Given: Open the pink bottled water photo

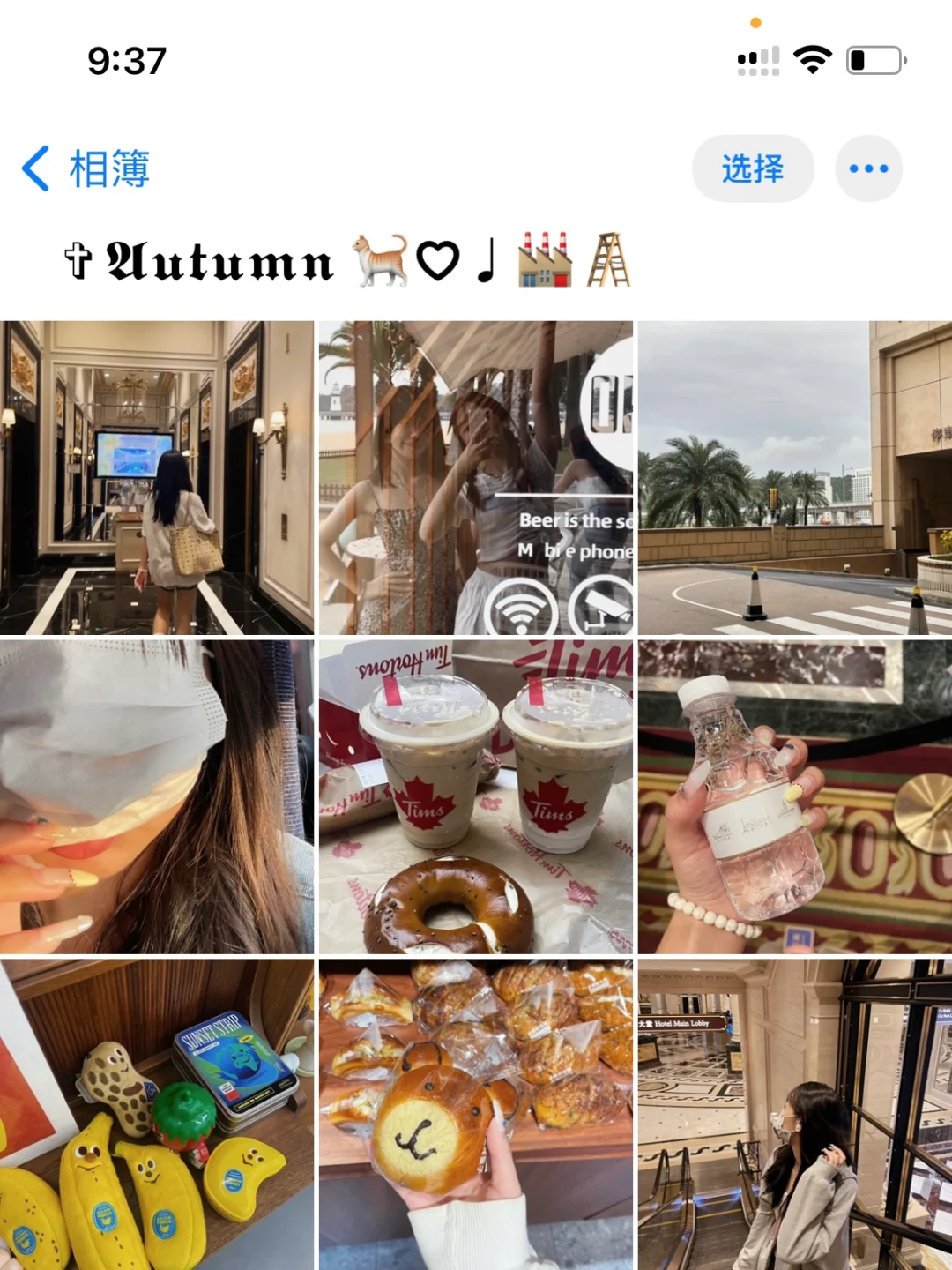Looking at the screenshot, I should point(793,794).
